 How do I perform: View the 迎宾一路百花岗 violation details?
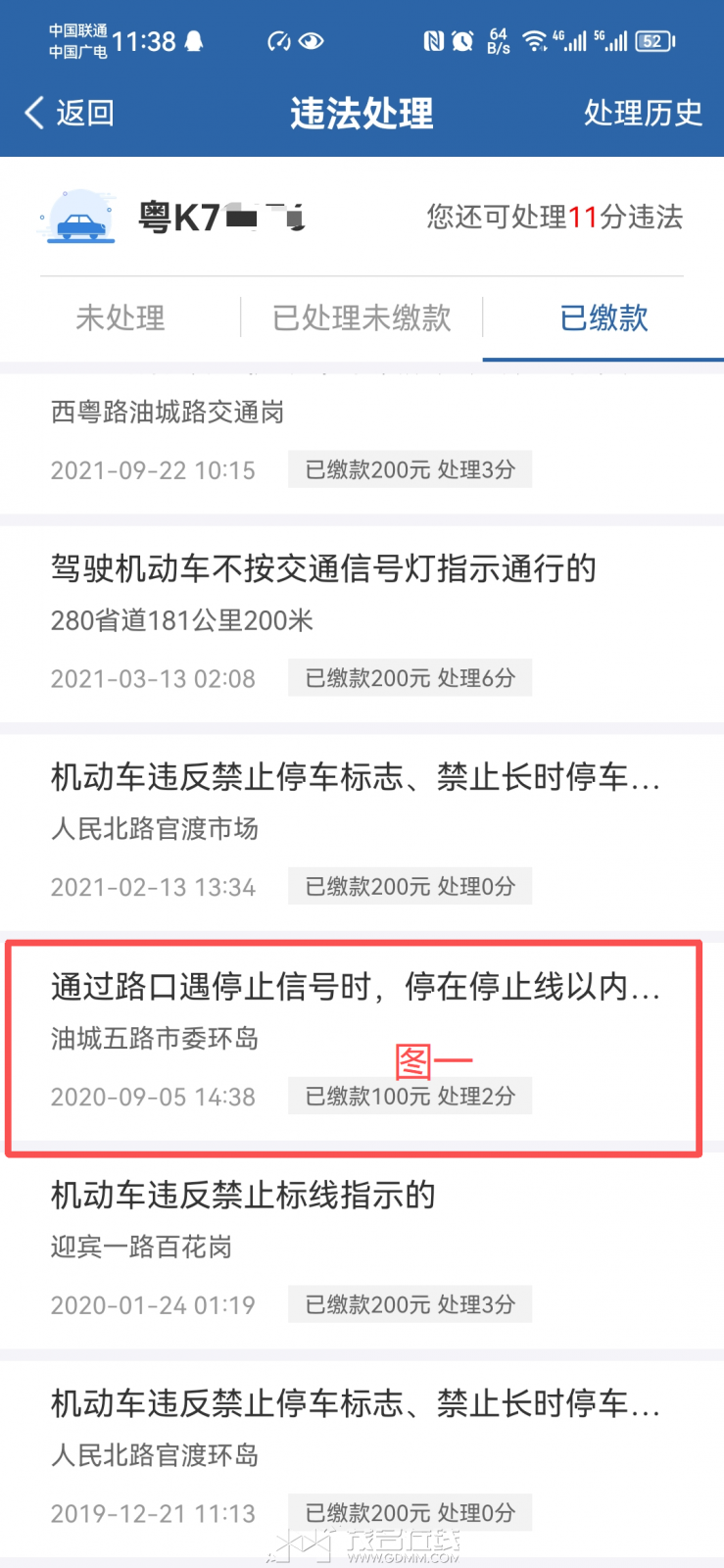pos(362,1249)
